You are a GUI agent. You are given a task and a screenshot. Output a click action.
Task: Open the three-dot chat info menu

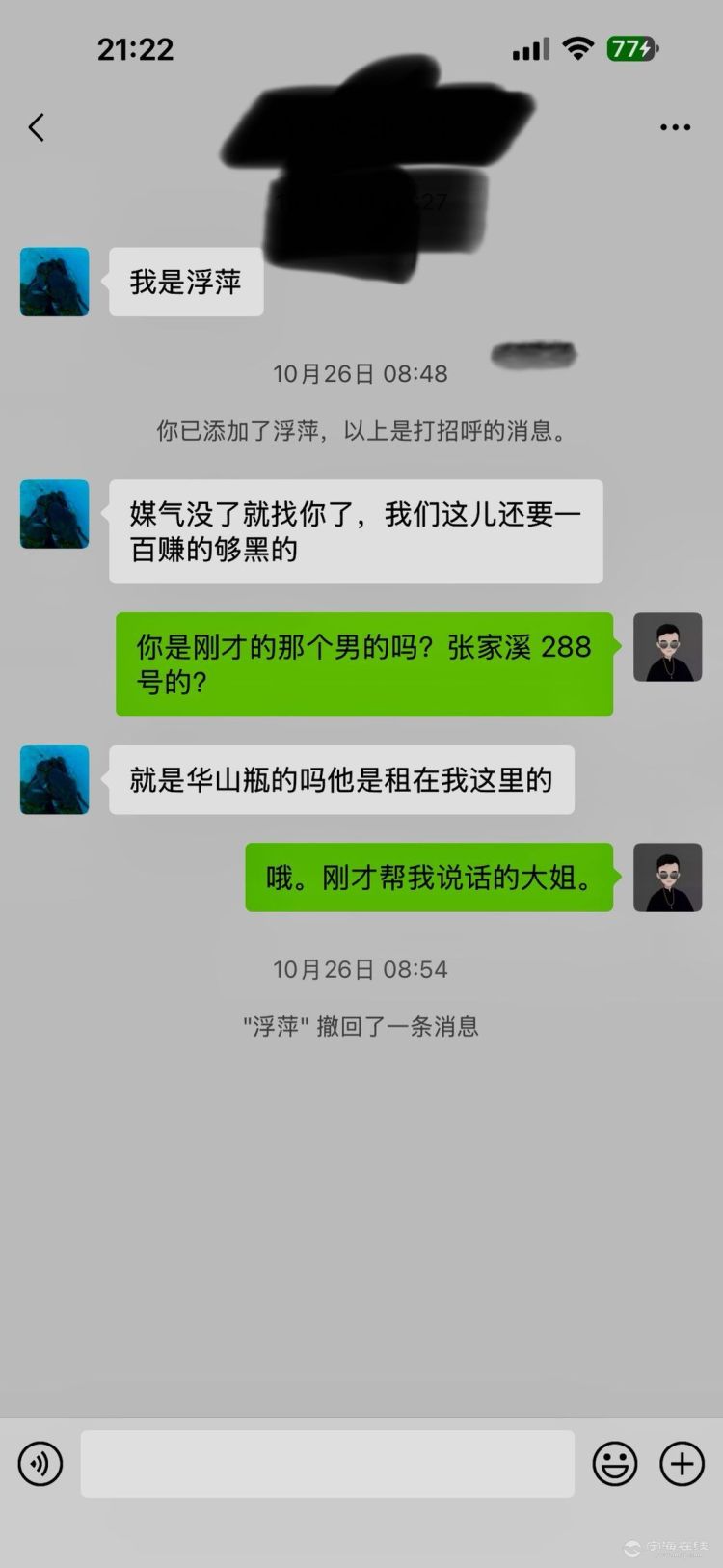point(675,127)
